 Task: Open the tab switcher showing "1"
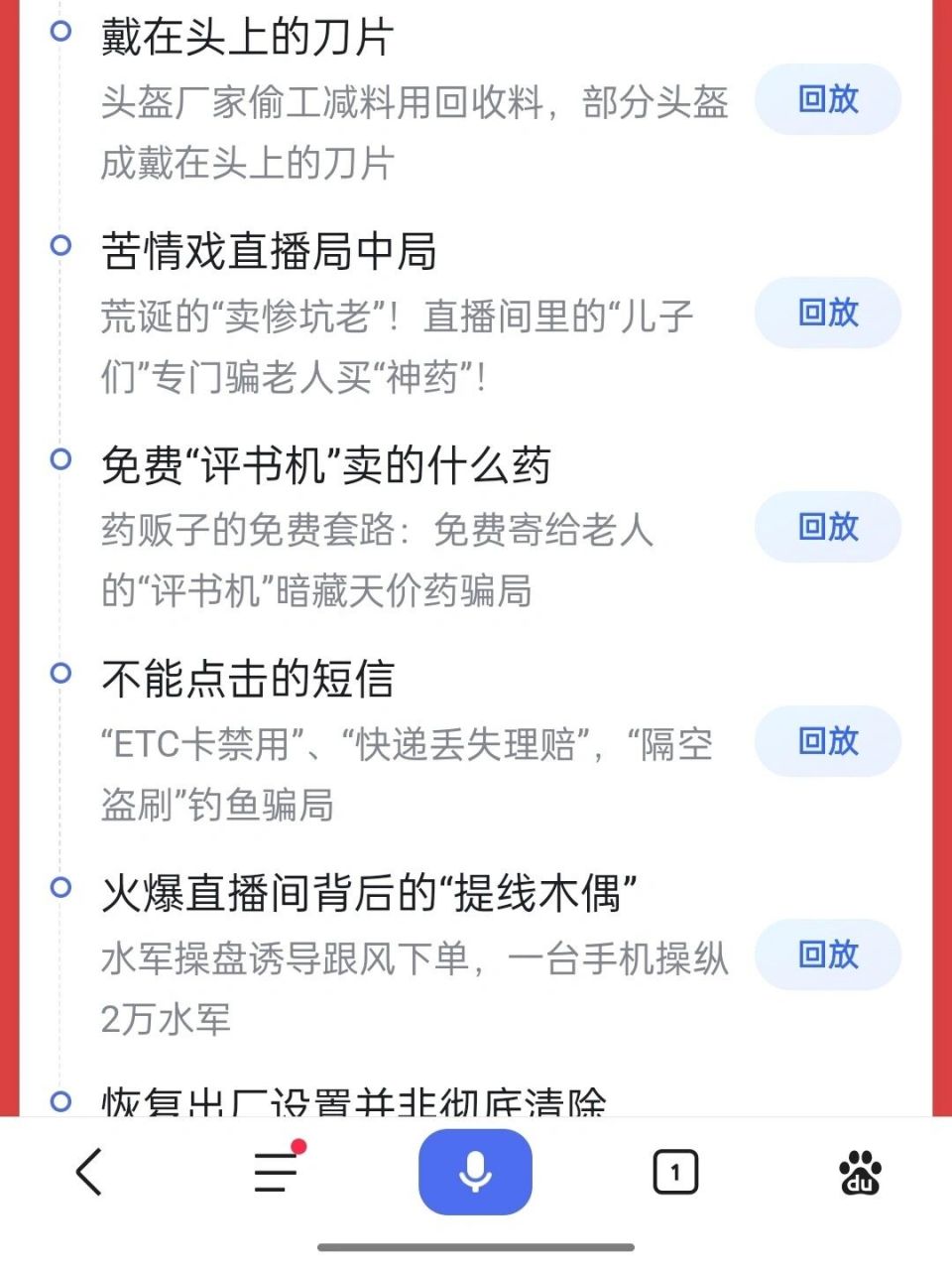tap(674, 1171)
